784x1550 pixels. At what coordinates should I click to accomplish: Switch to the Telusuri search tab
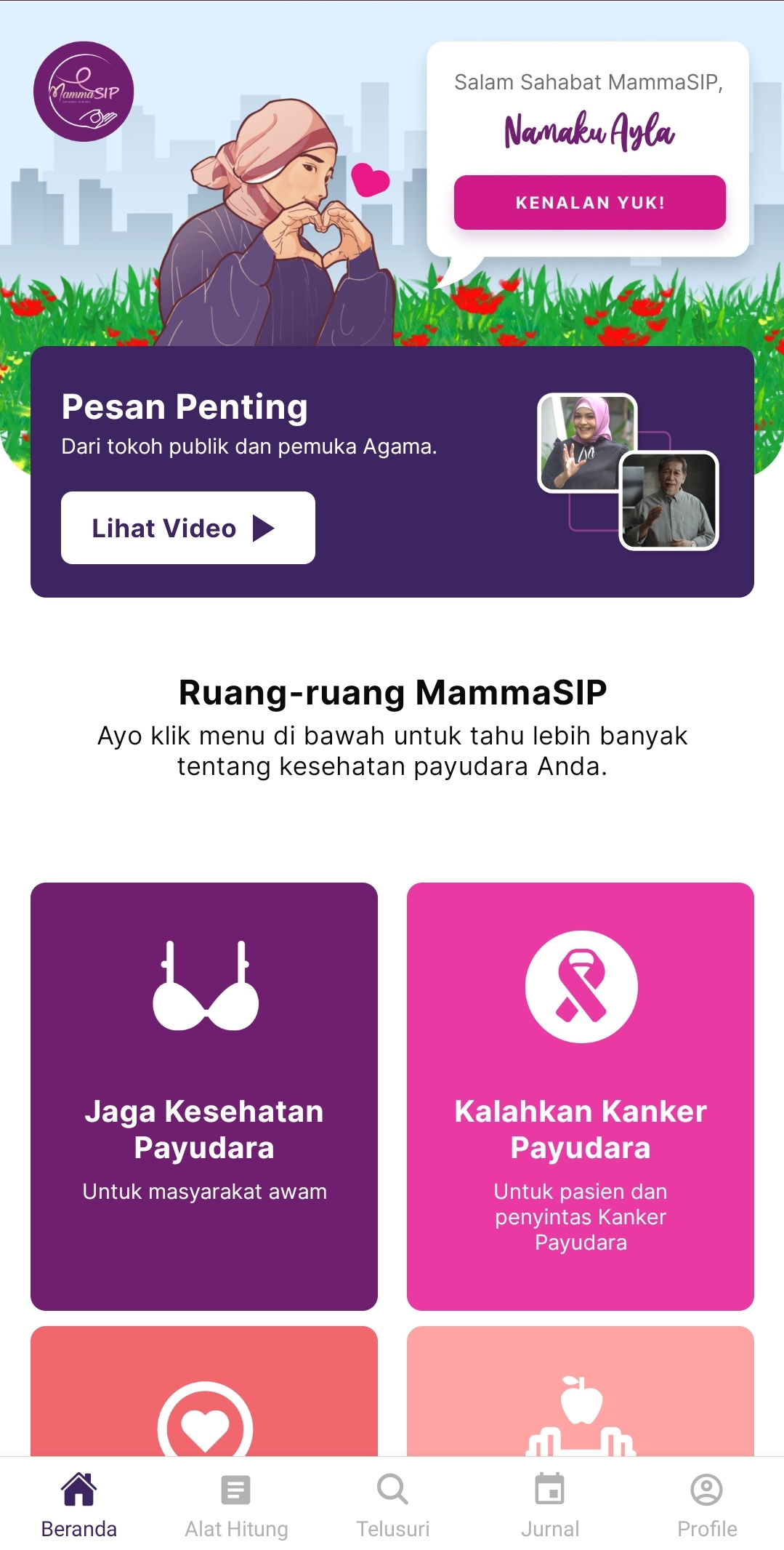392,1504
